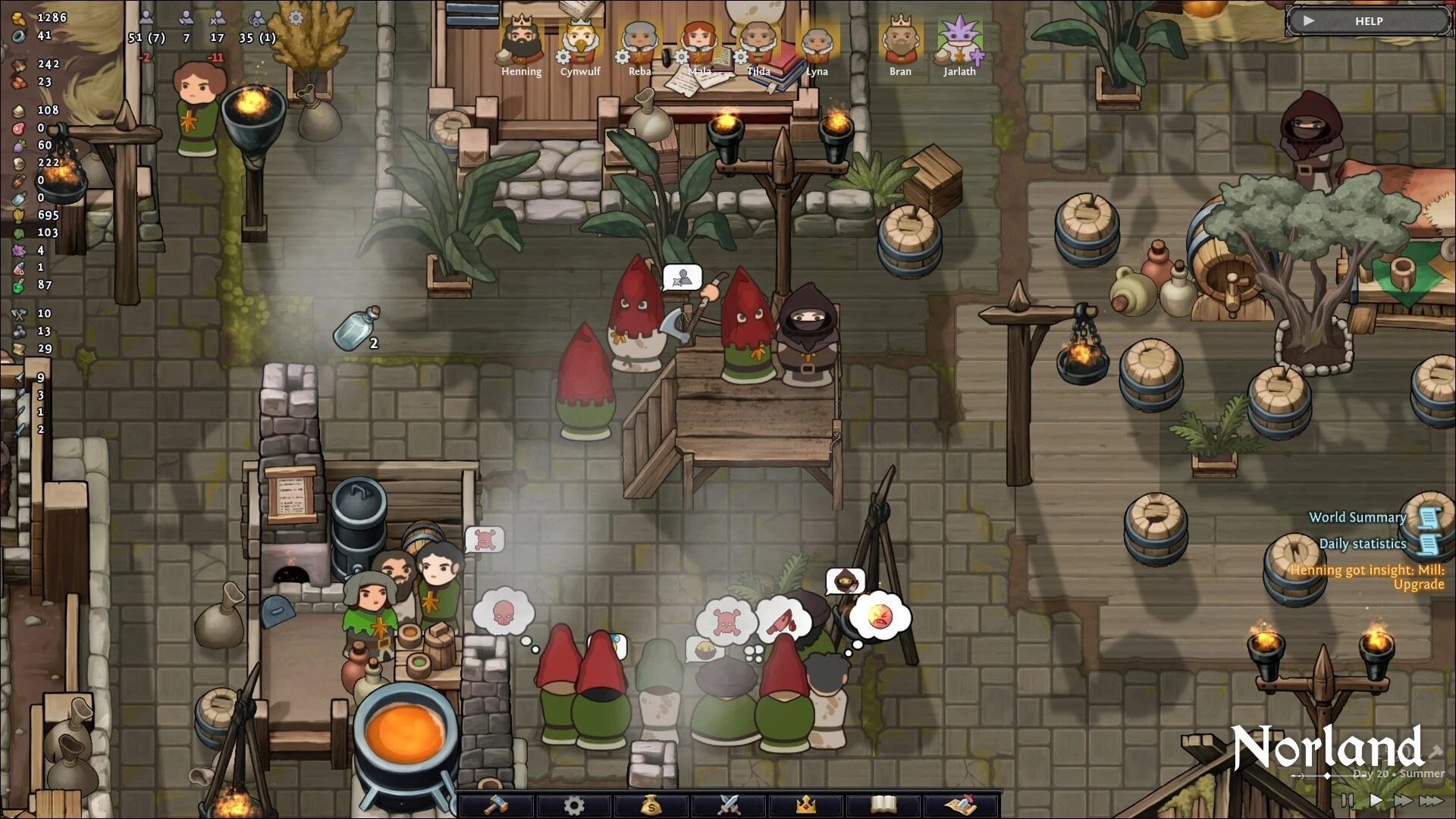Open the money bag trade menu

[x=651, y=805]
